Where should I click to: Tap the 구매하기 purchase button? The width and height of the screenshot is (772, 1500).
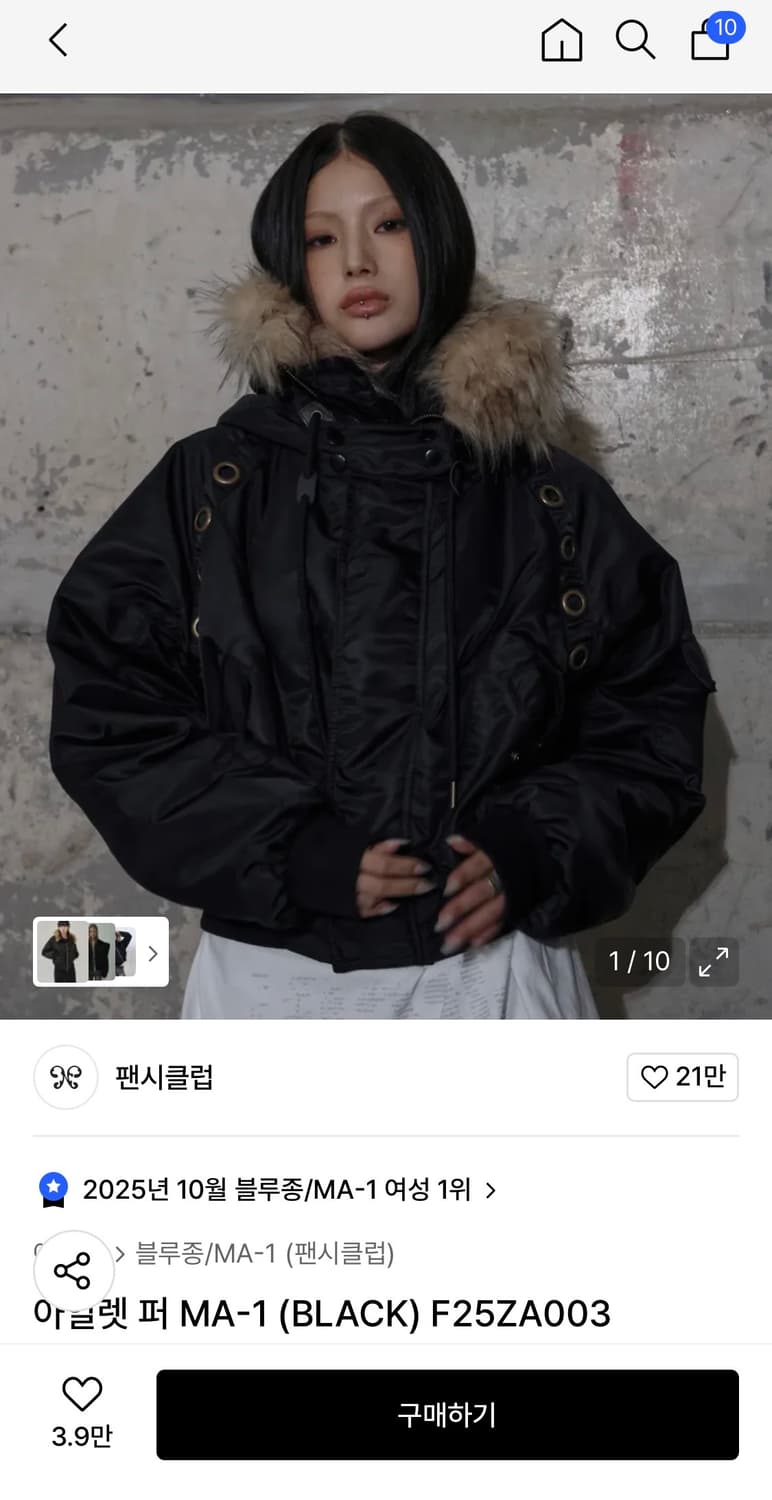tap(446, 1414)
